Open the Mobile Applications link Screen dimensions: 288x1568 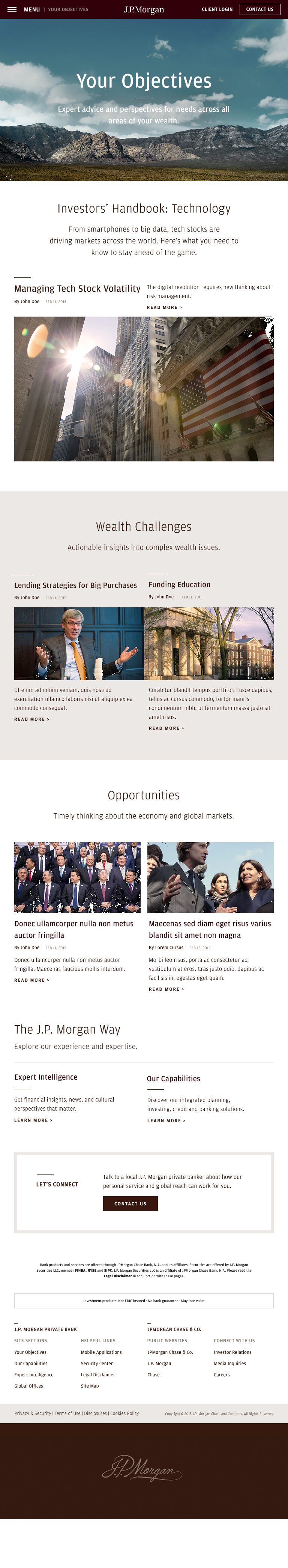[101, 1352]
